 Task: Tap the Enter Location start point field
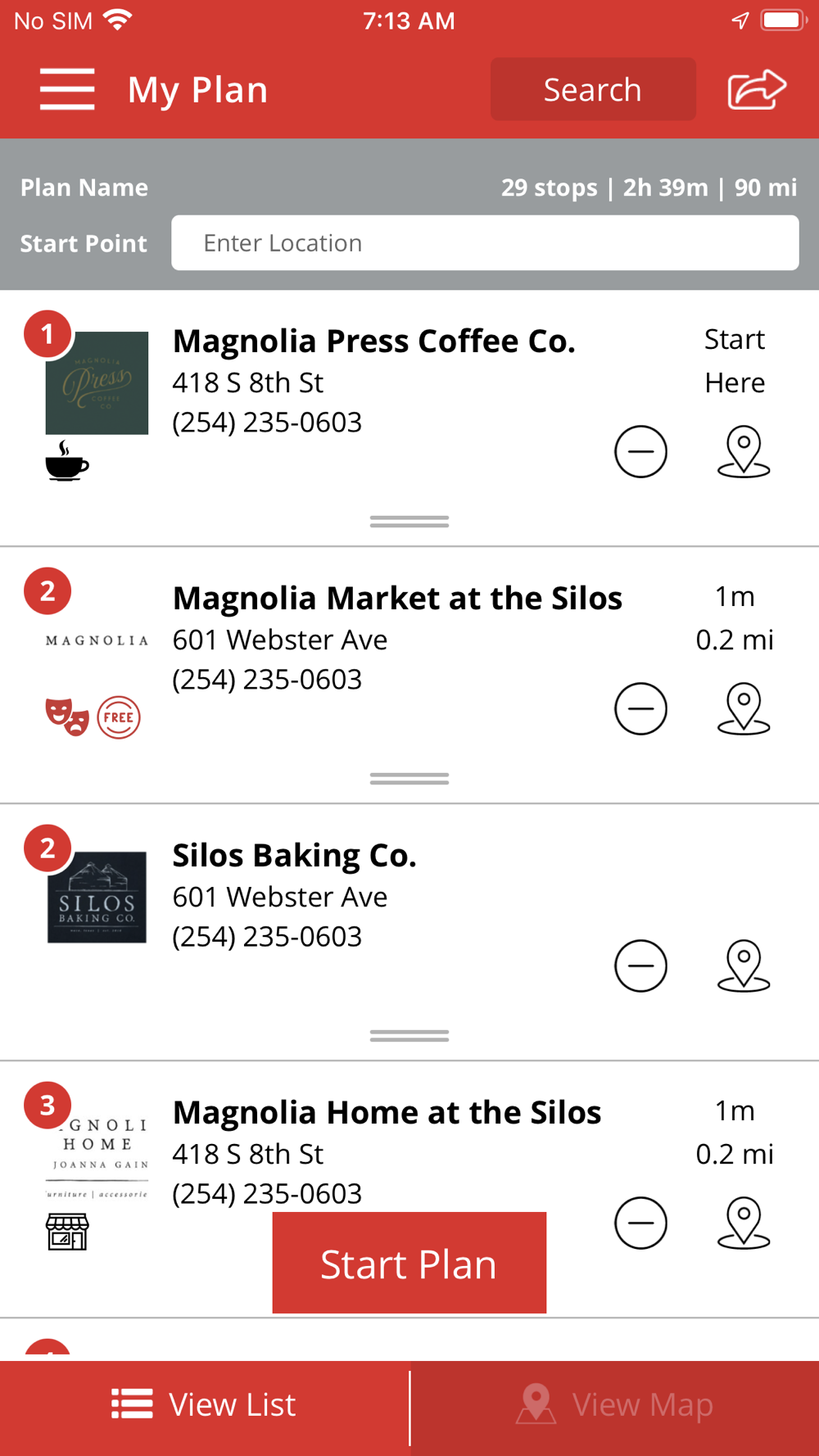(x=485, y=243)
